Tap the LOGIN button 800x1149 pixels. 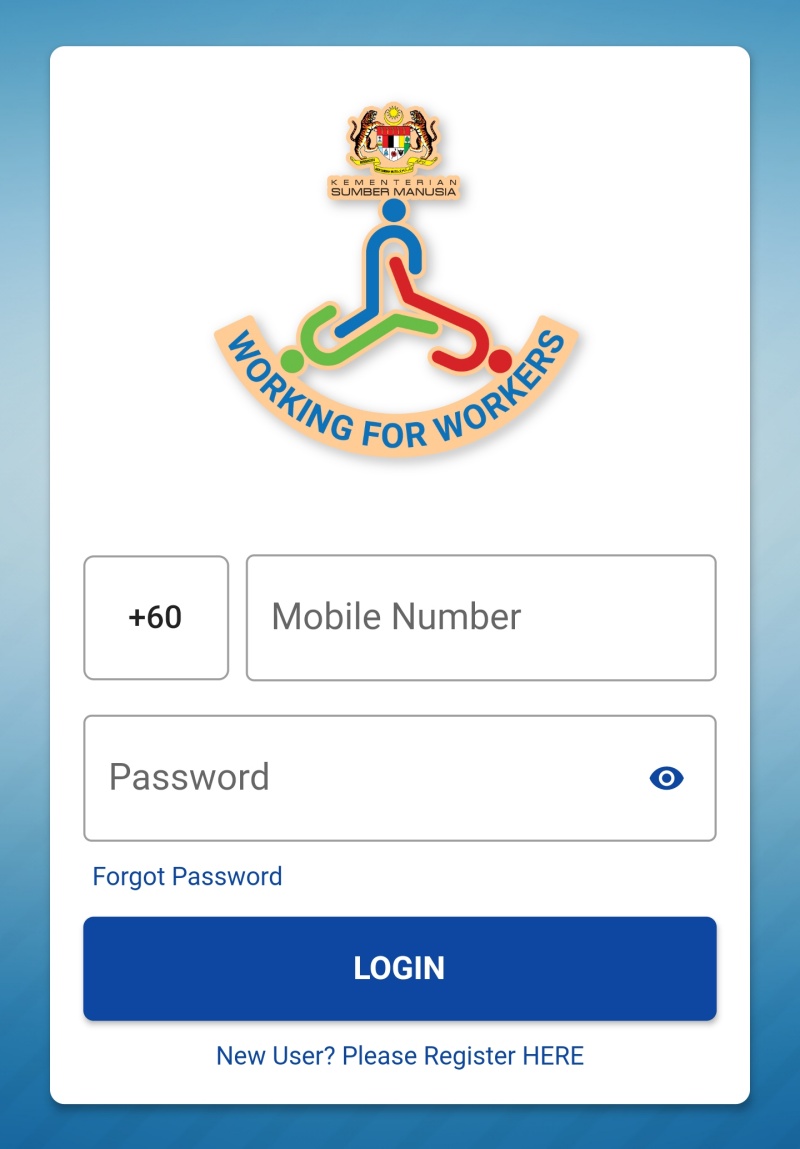pos(400,968)
